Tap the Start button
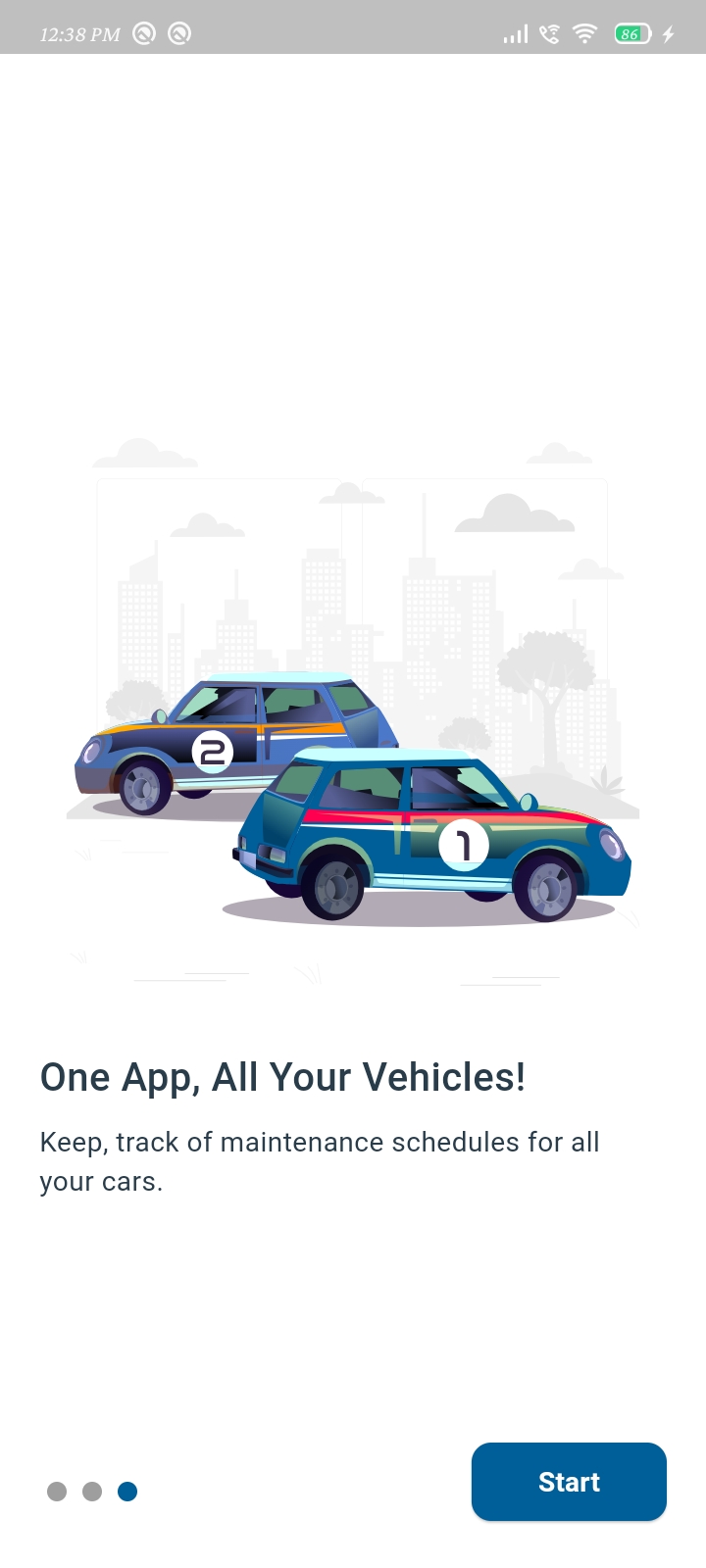The image size is (706, 1568). [569, 1482]
